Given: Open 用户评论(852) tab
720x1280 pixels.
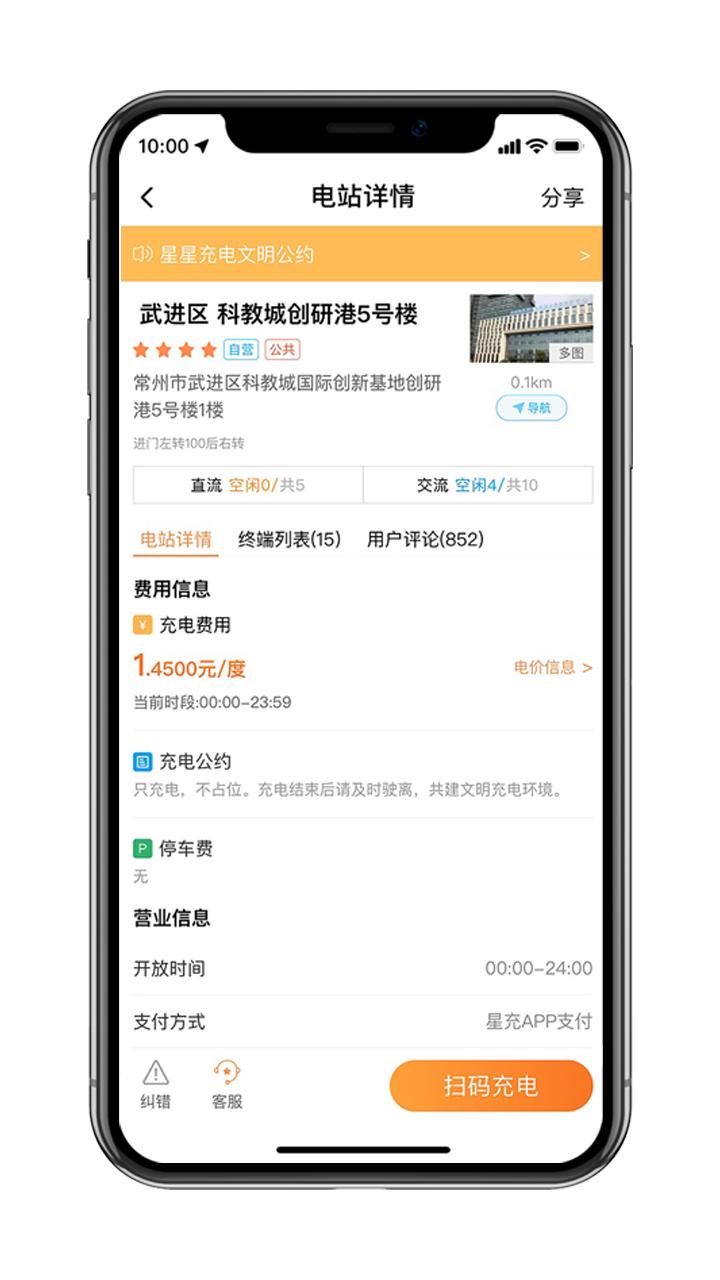Looking at the screenshot, I should pyautogui.click(x=425, y=540).
